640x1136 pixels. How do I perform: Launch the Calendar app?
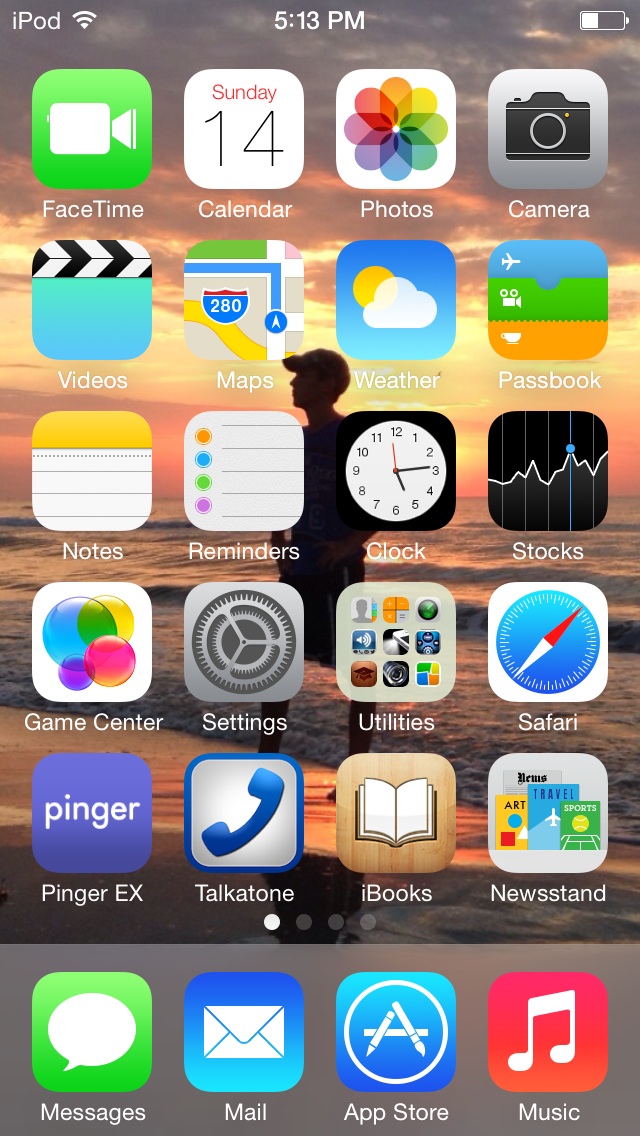[x=244, y=129]
